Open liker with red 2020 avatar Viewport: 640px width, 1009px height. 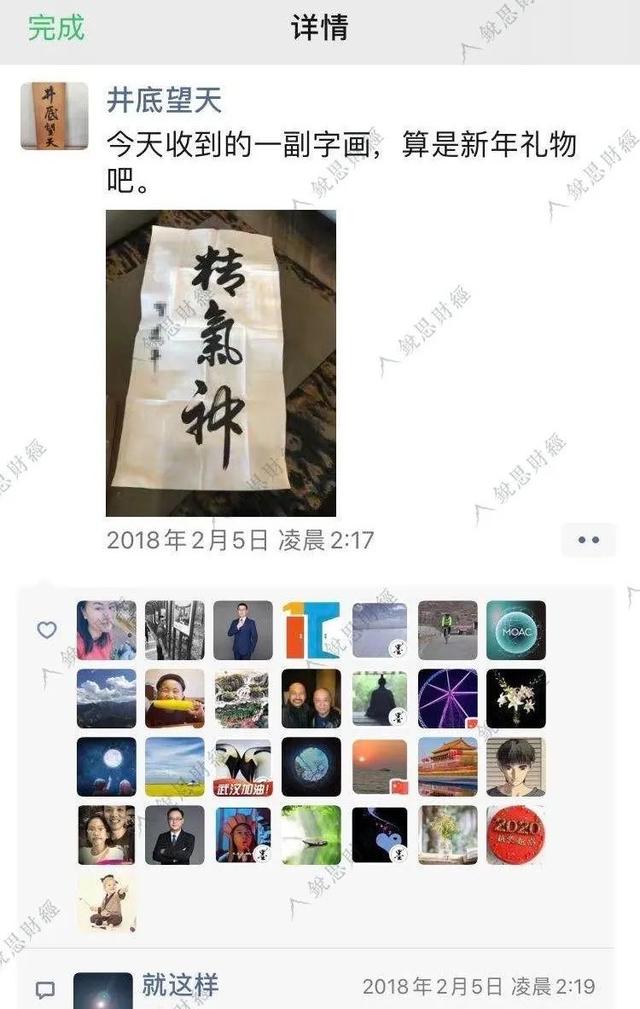coord(516,835)
